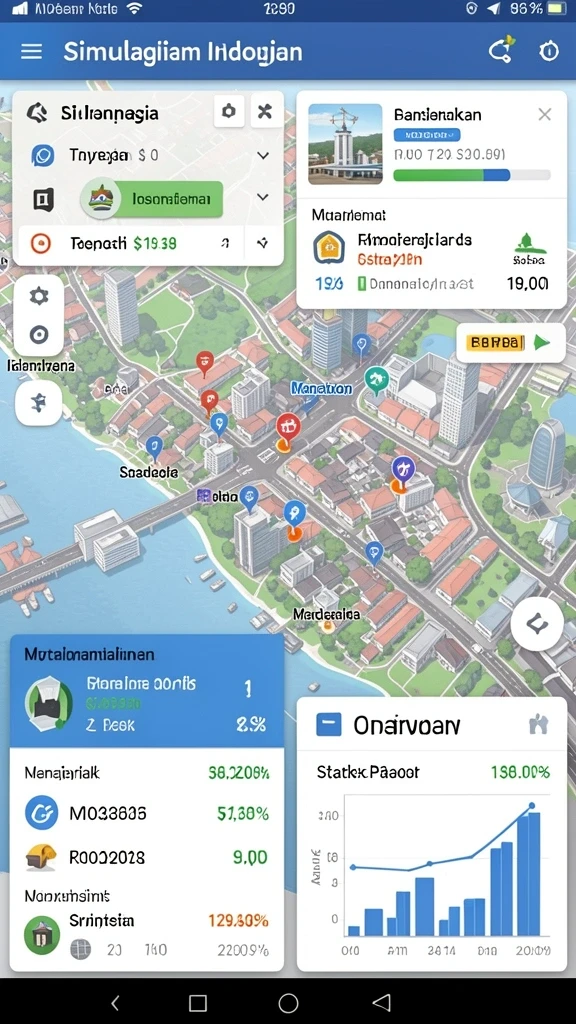Expand the Iosonafiemai row chevron
Viewport: 576px width, 1024px height.
(263, 197)
